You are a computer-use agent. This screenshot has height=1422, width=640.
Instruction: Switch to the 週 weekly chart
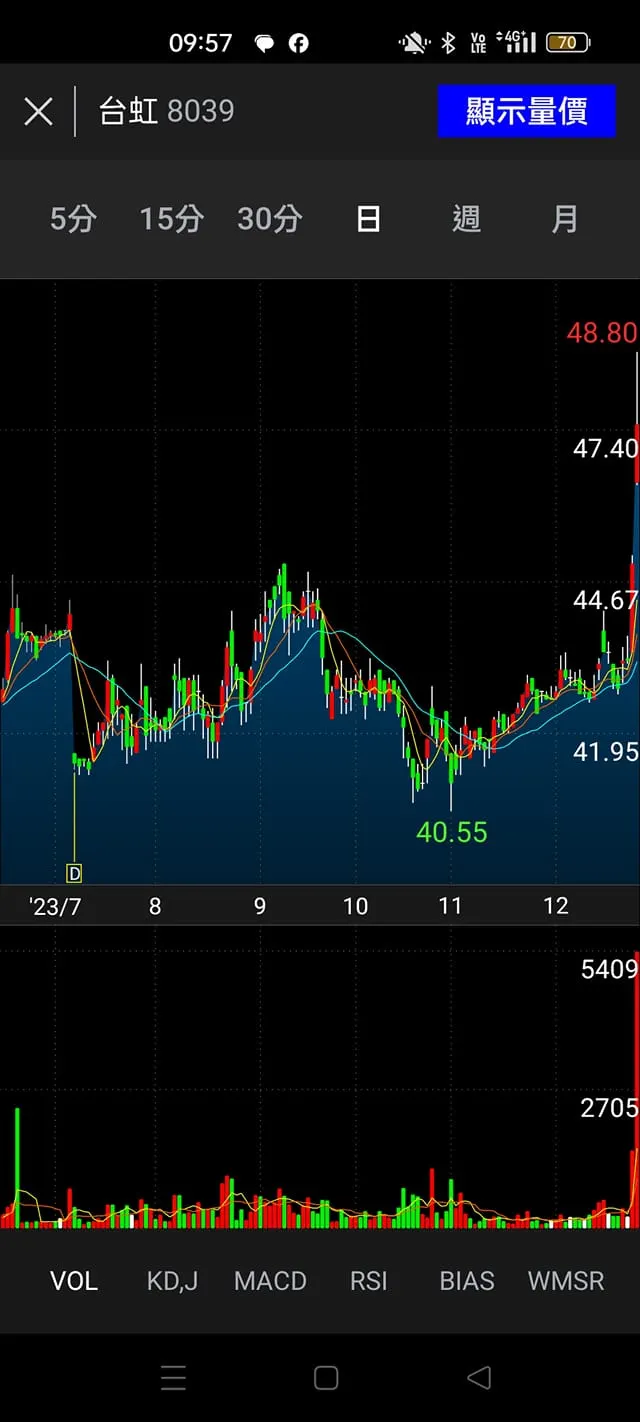[466, 219]
